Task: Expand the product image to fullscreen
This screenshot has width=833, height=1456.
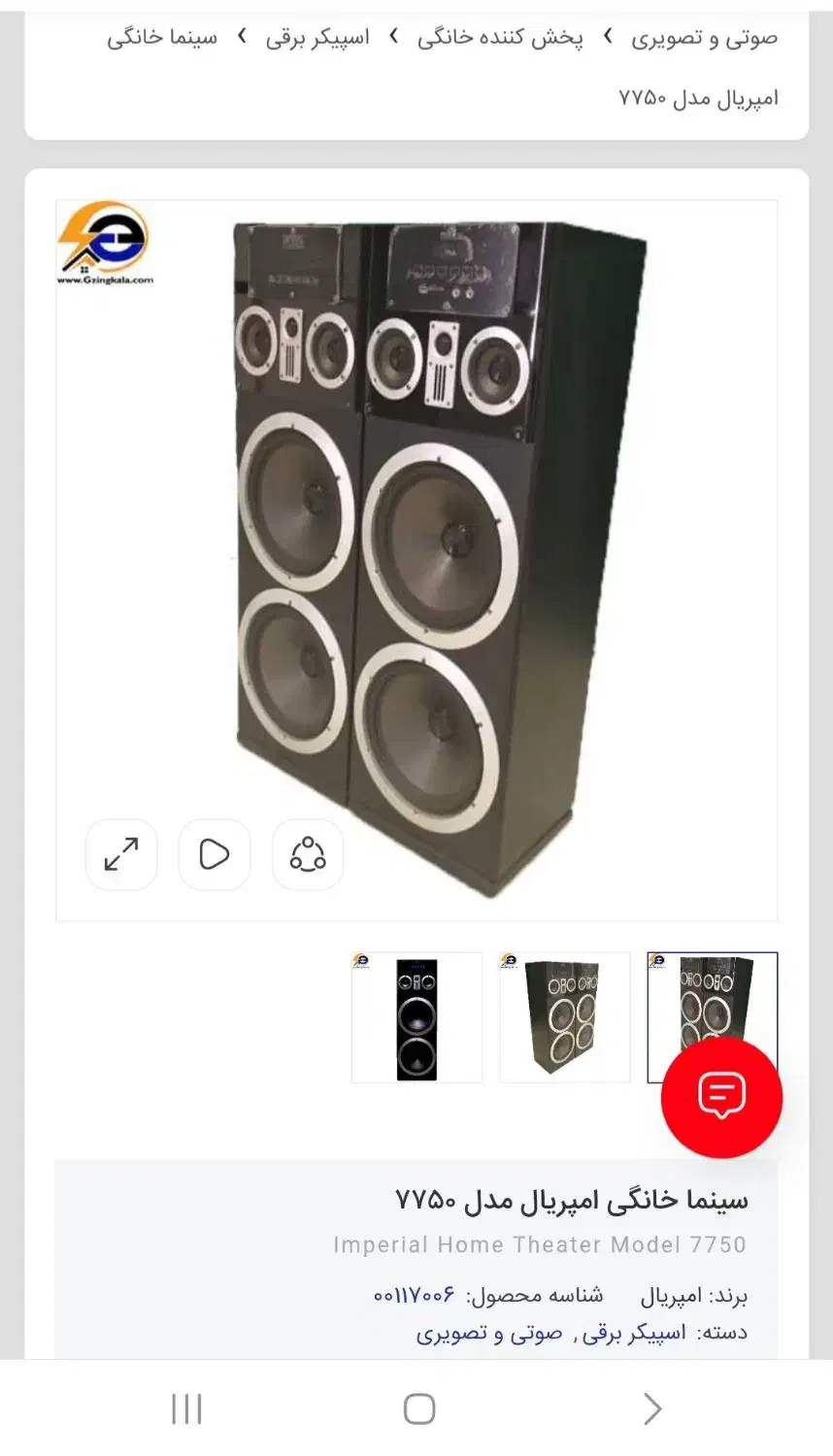Action: click(121, 854)
